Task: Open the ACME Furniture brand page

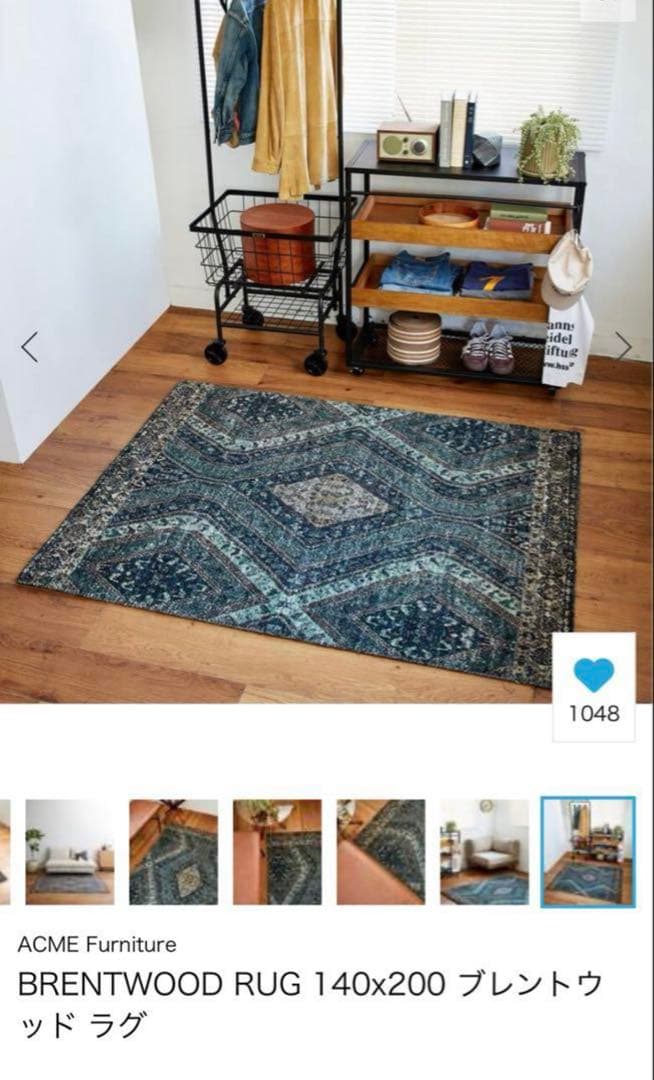Action: 97,944
